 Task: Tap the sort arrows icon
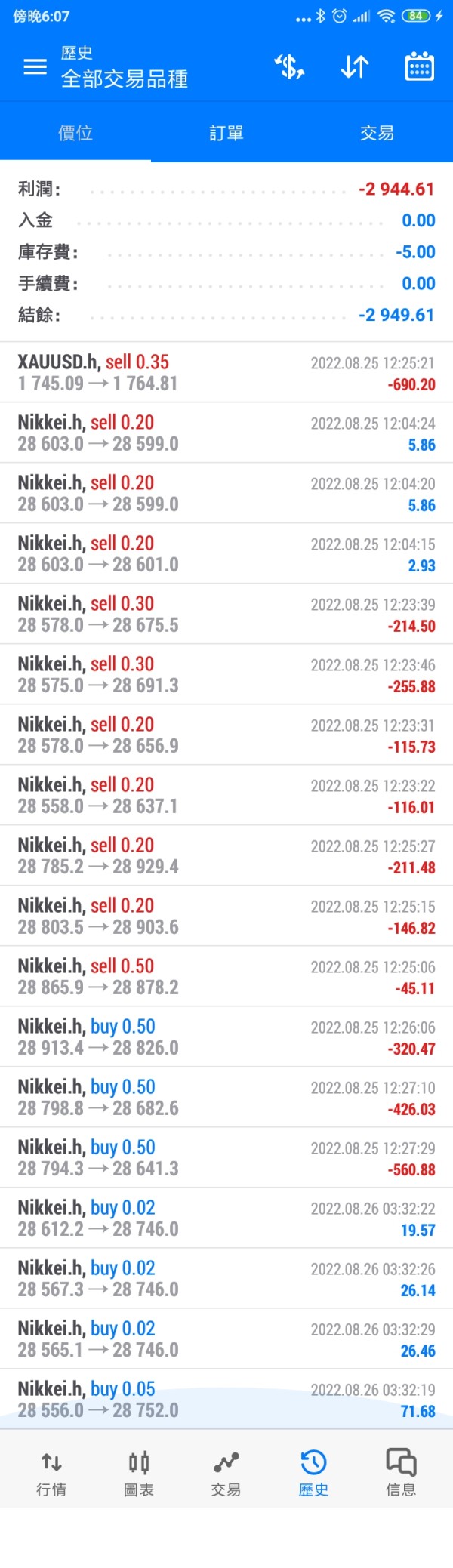[354, 67]
